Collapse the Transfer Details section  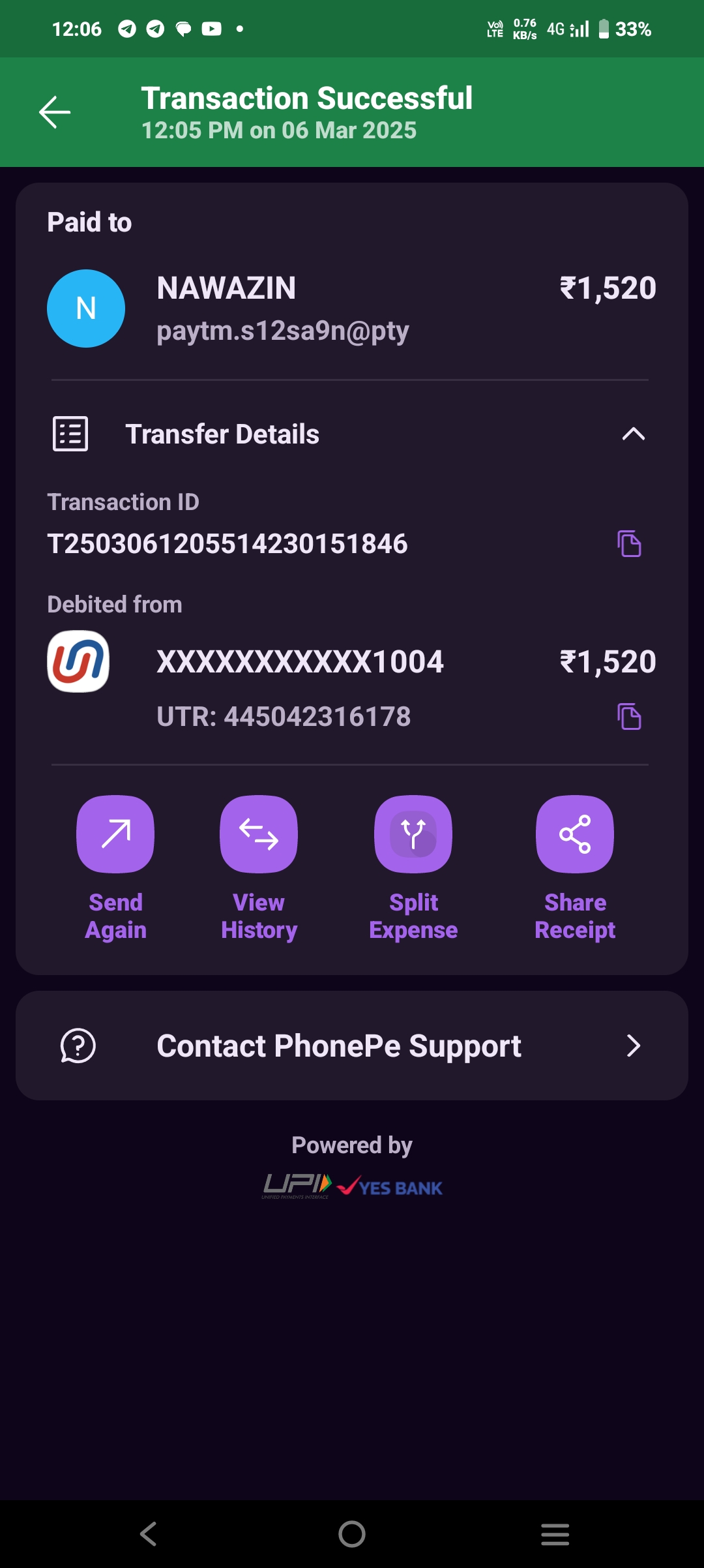click(633, 434)
